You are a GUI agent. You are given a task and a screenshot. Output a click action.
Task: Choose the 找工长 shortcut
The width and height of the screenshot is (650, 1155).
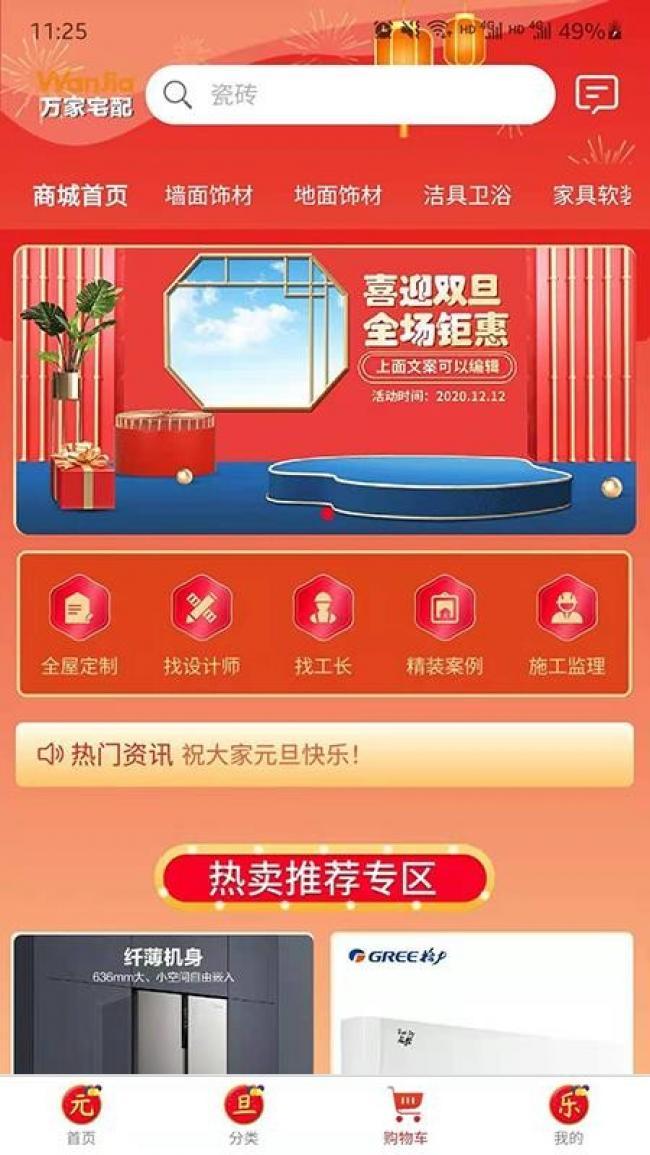coord(323,625)
